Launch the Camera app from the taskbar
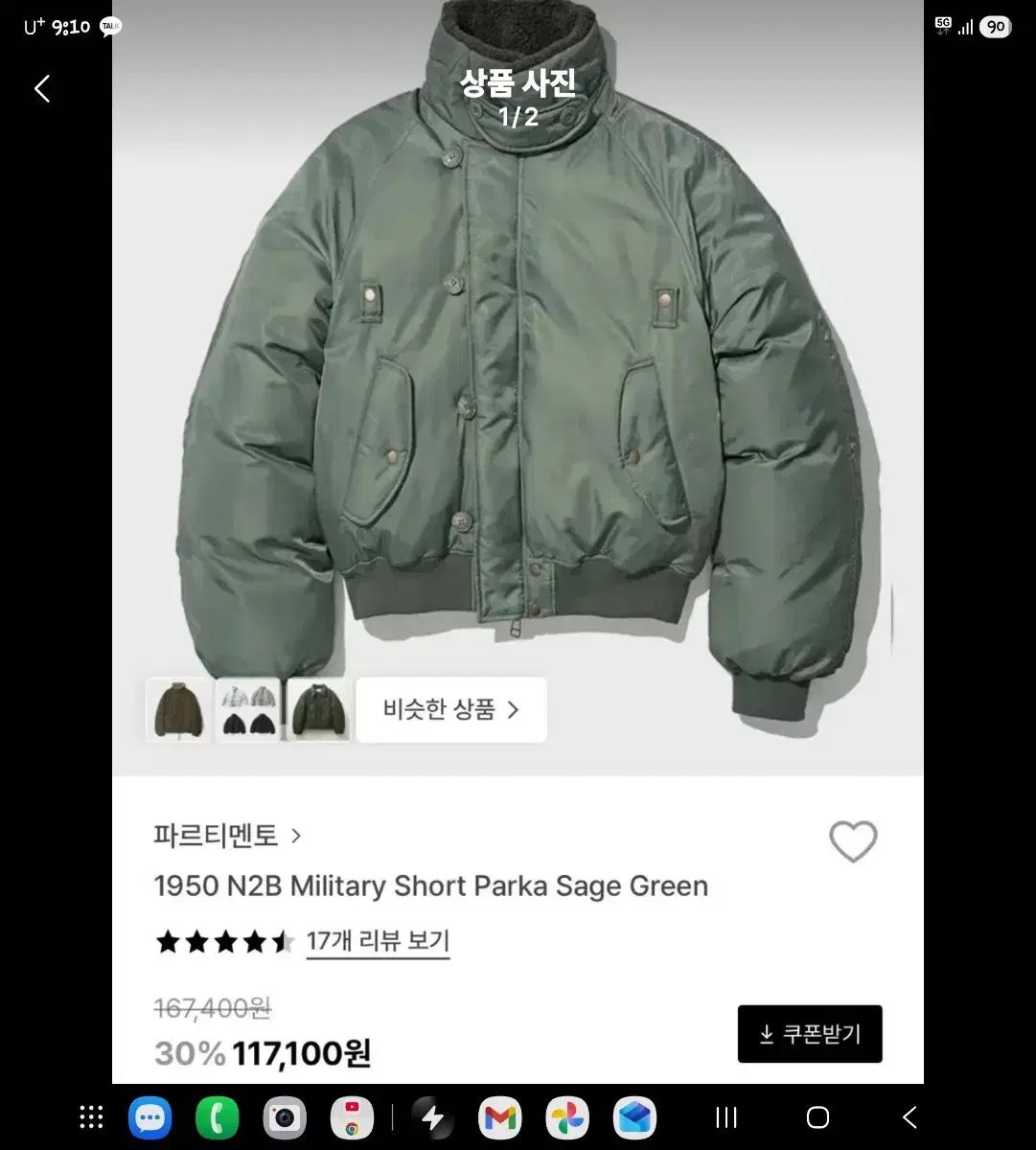This screenshot has width=1036, height=1150. [x=284, y=1117]
